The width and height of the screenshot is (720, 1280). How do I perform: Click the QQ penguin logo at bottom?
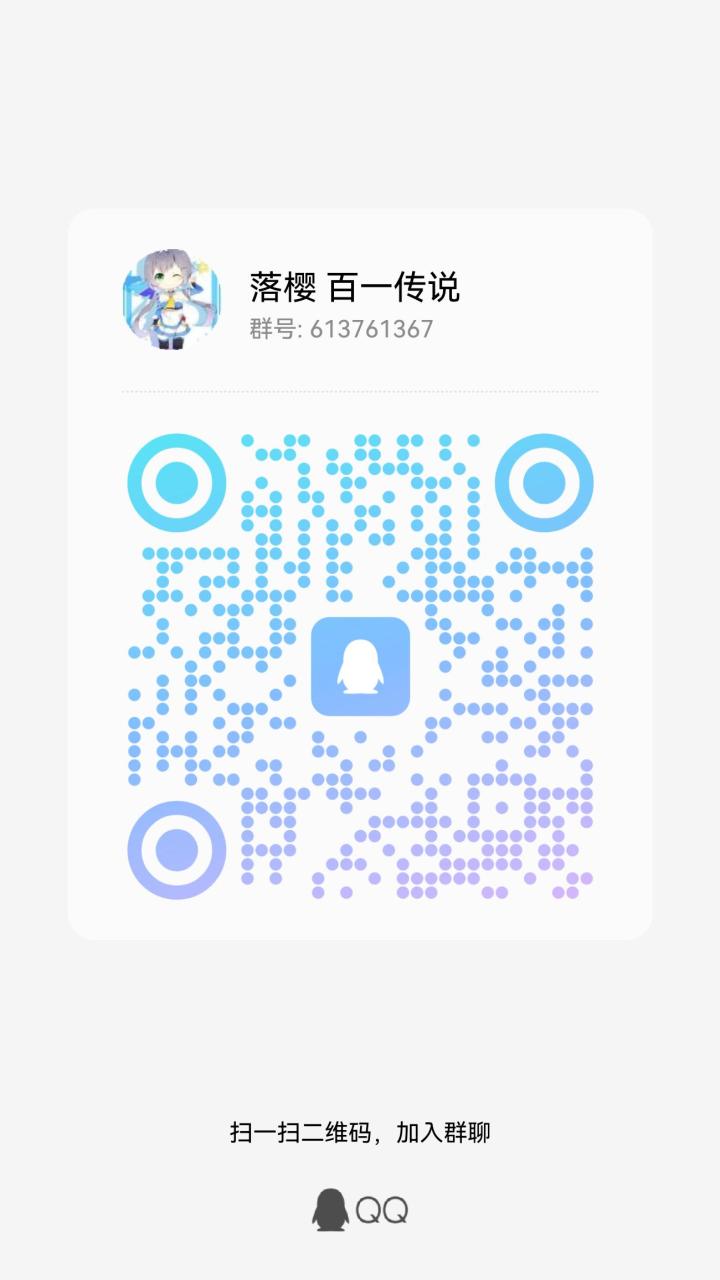(328, 1210)
